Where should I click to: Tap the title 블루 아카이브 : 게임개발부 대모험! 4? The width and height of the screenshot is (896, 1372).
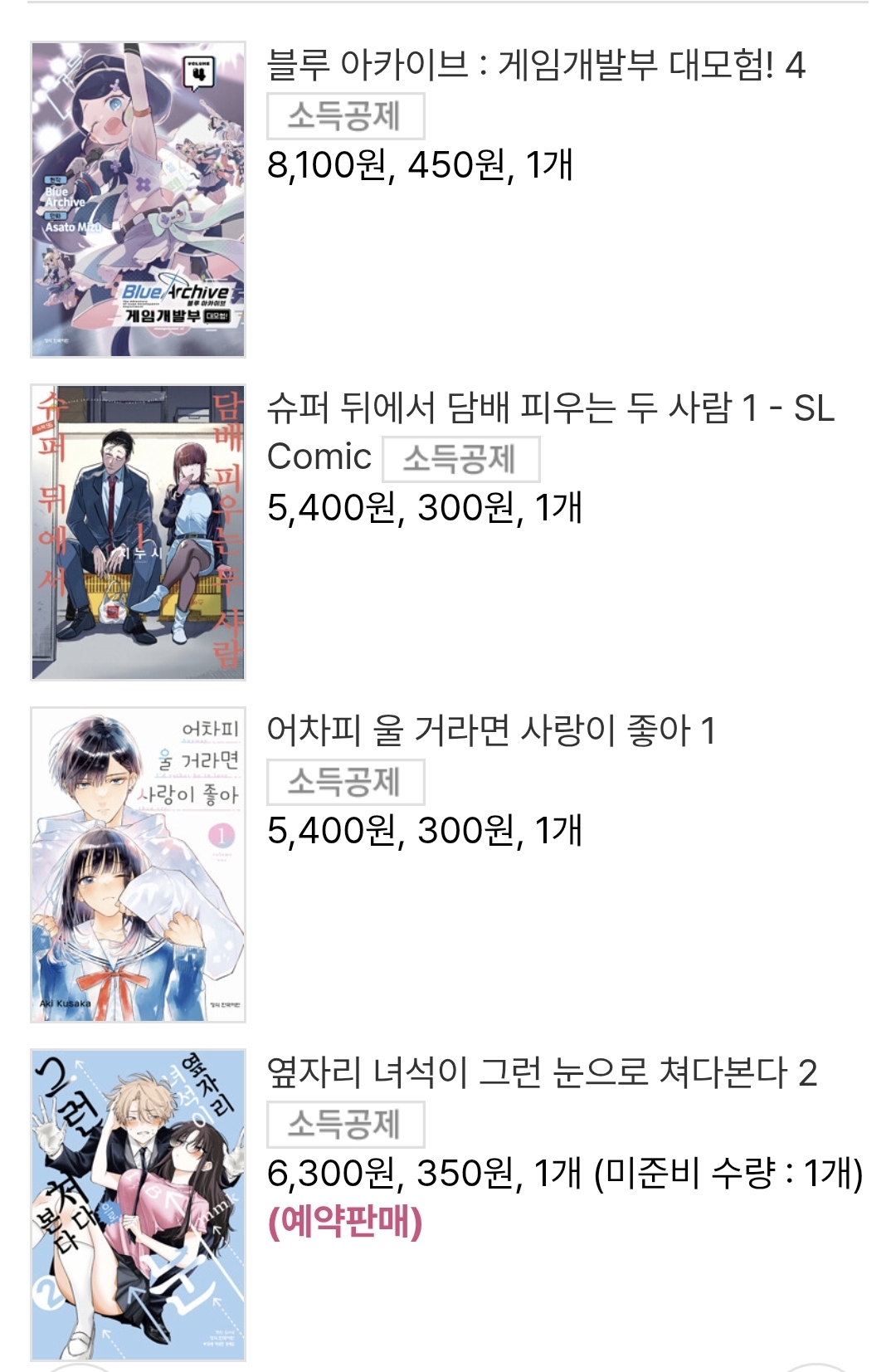(535, 65)
